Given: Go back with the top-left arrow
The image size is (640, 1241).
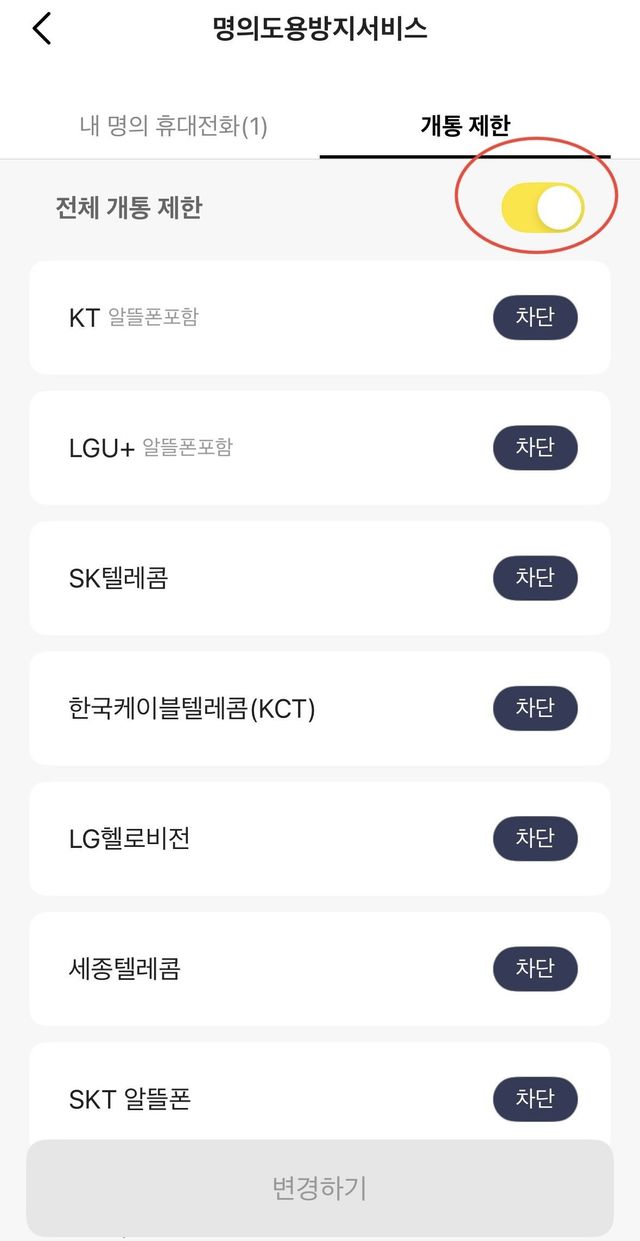Looking at the screenshot, I should click(x=42, y=29).
